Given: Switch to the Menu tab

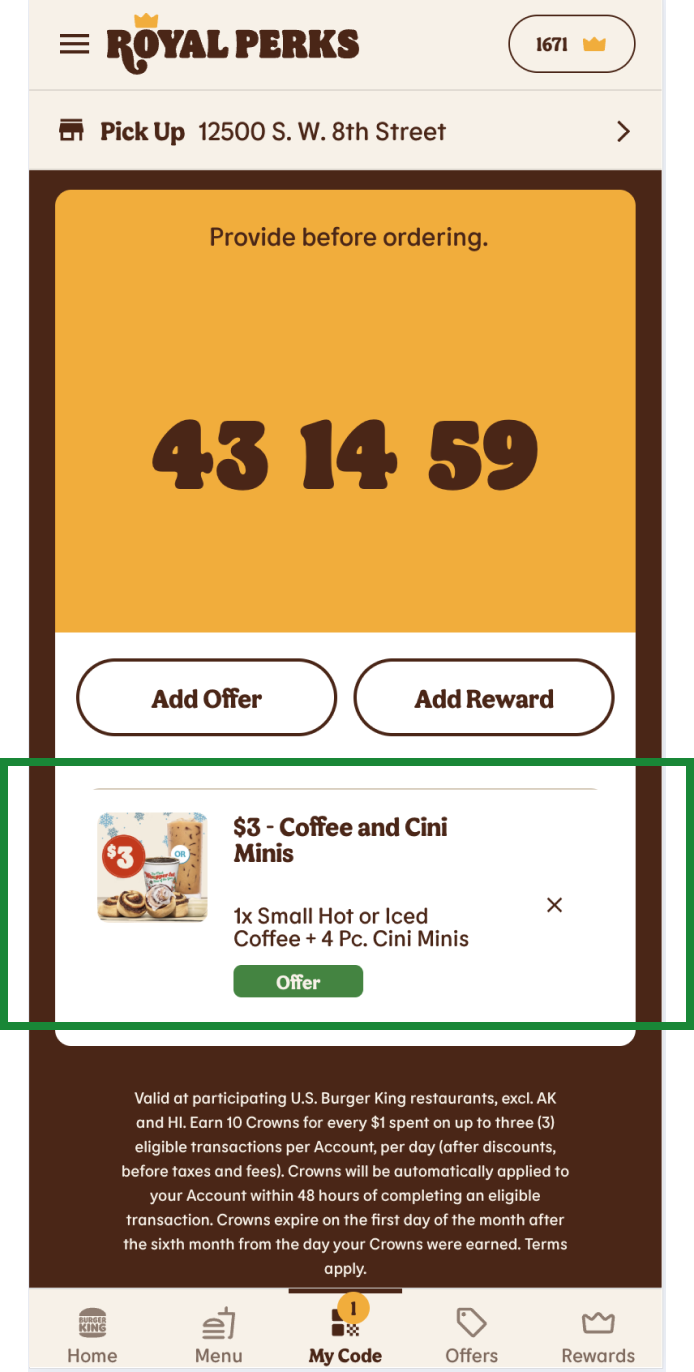Looking at the screenshot, I should point(218,1335).
